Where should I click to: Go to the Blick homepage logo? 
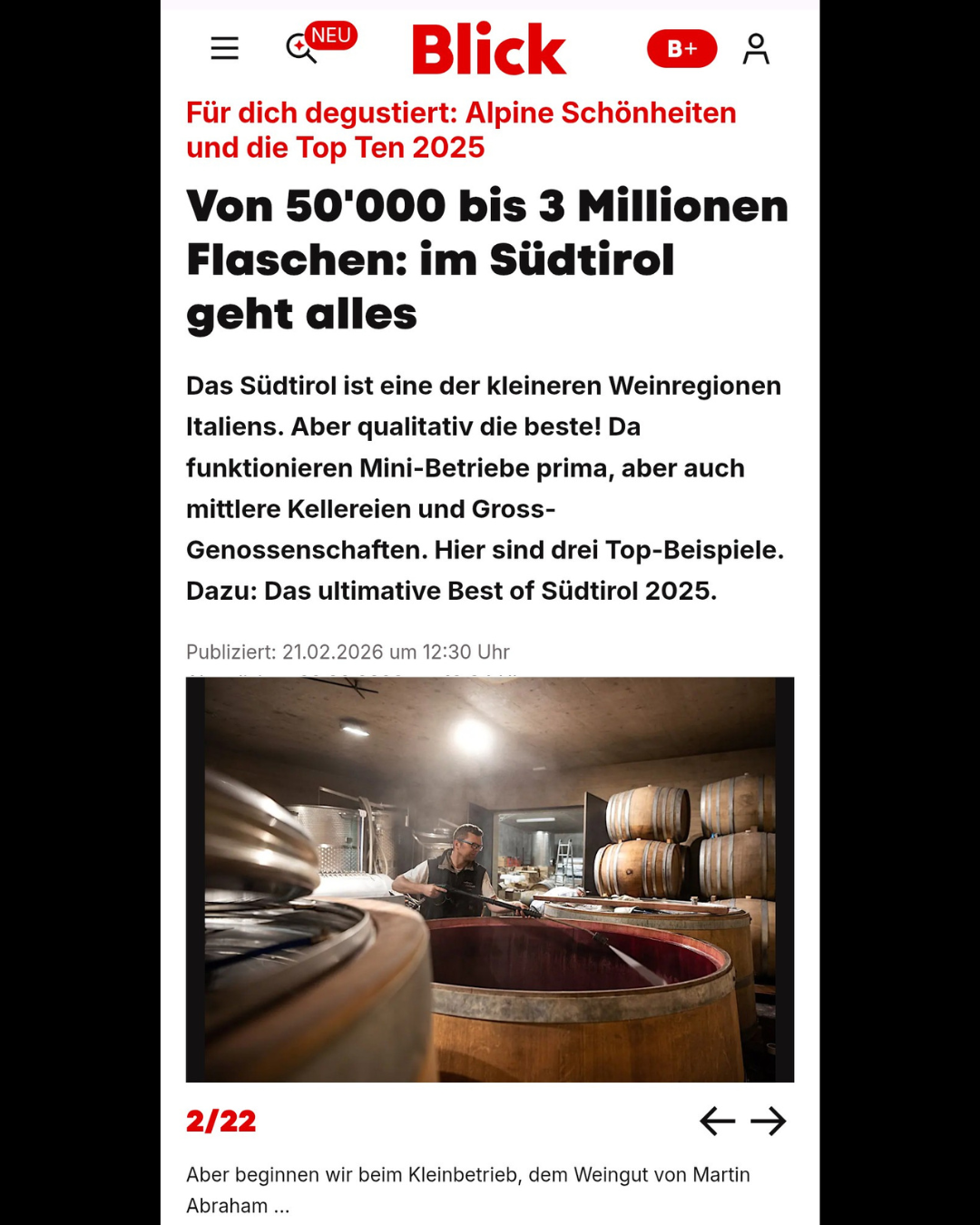489,49
